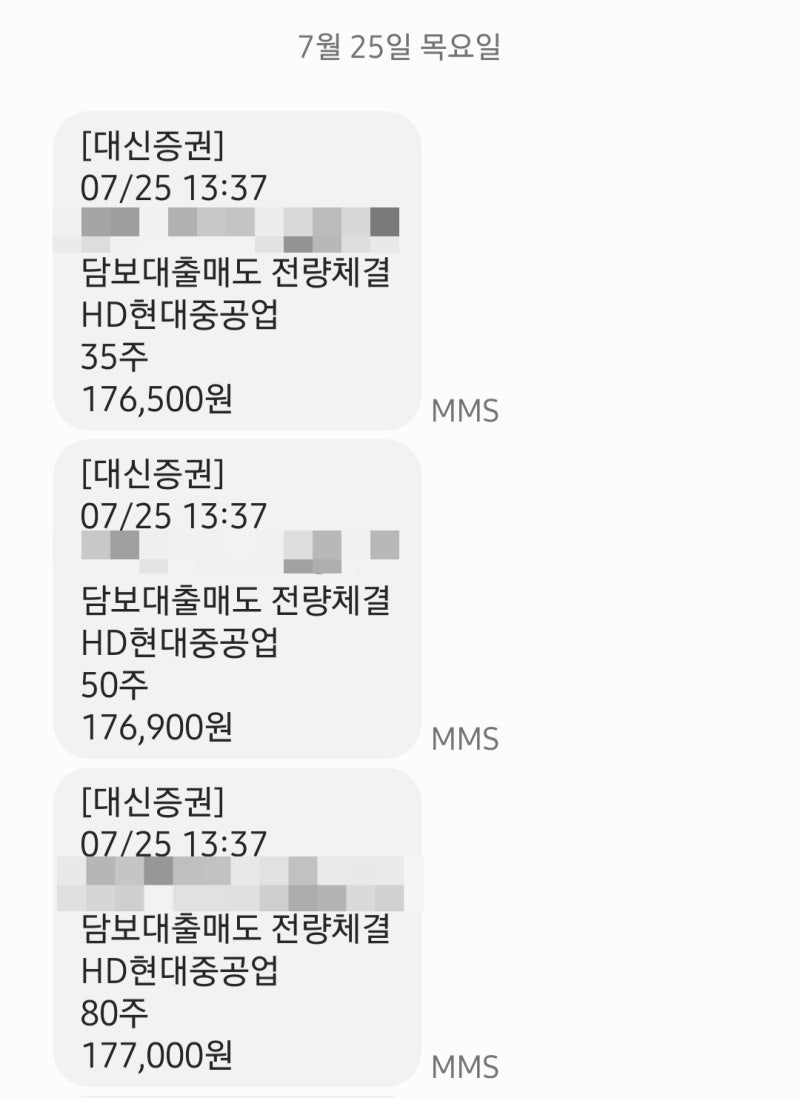Screen dimensions: 800x1098
Task: Open the third 대신증권 message bubble
Action: (235, 930)
